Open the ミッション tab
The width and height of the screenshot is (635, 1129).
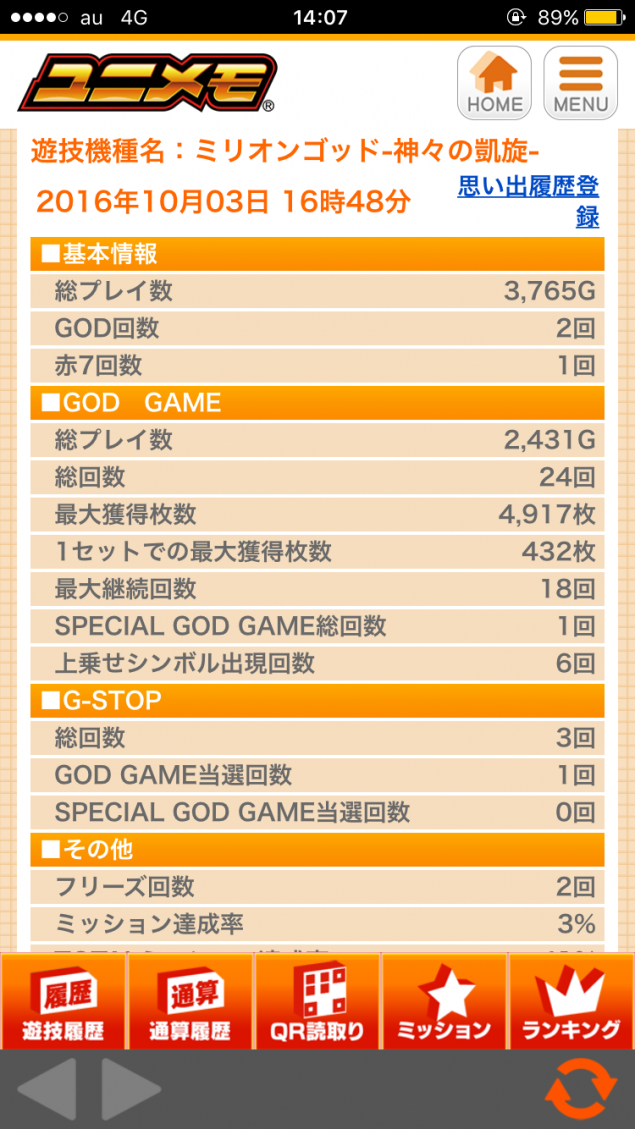click(445, 1001)
